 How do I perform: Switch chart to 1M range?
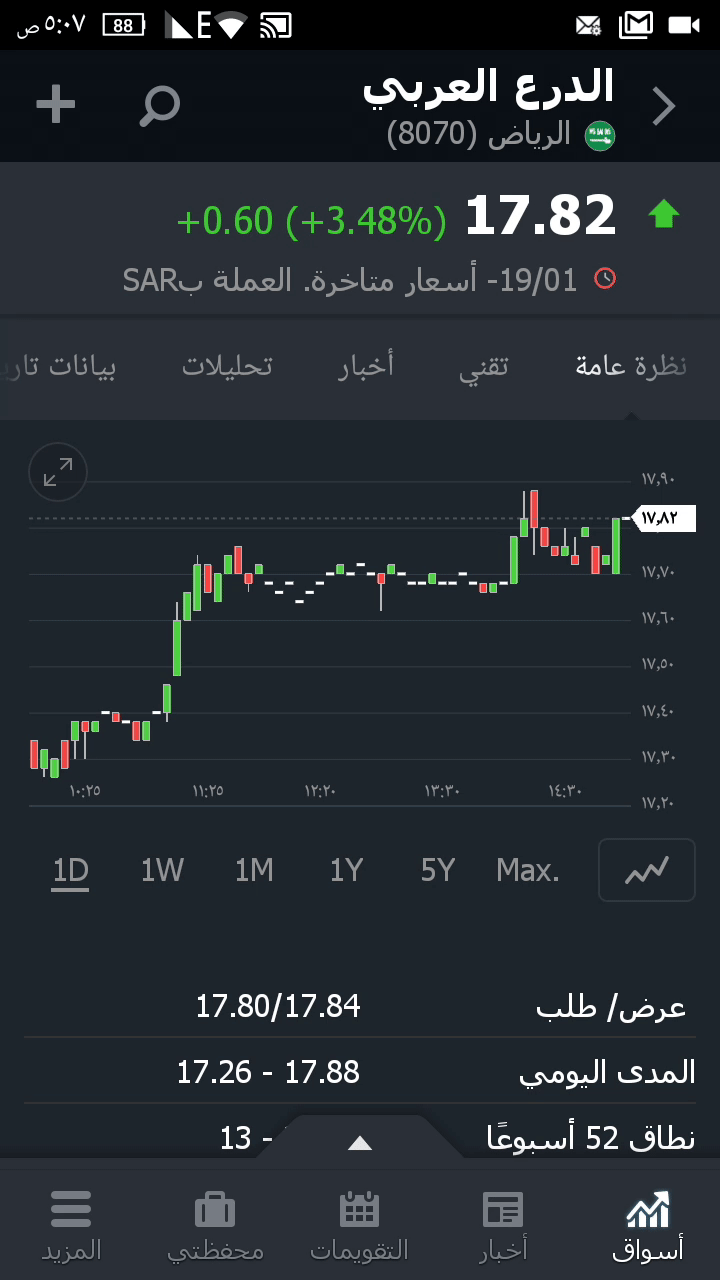click(254, 871)
